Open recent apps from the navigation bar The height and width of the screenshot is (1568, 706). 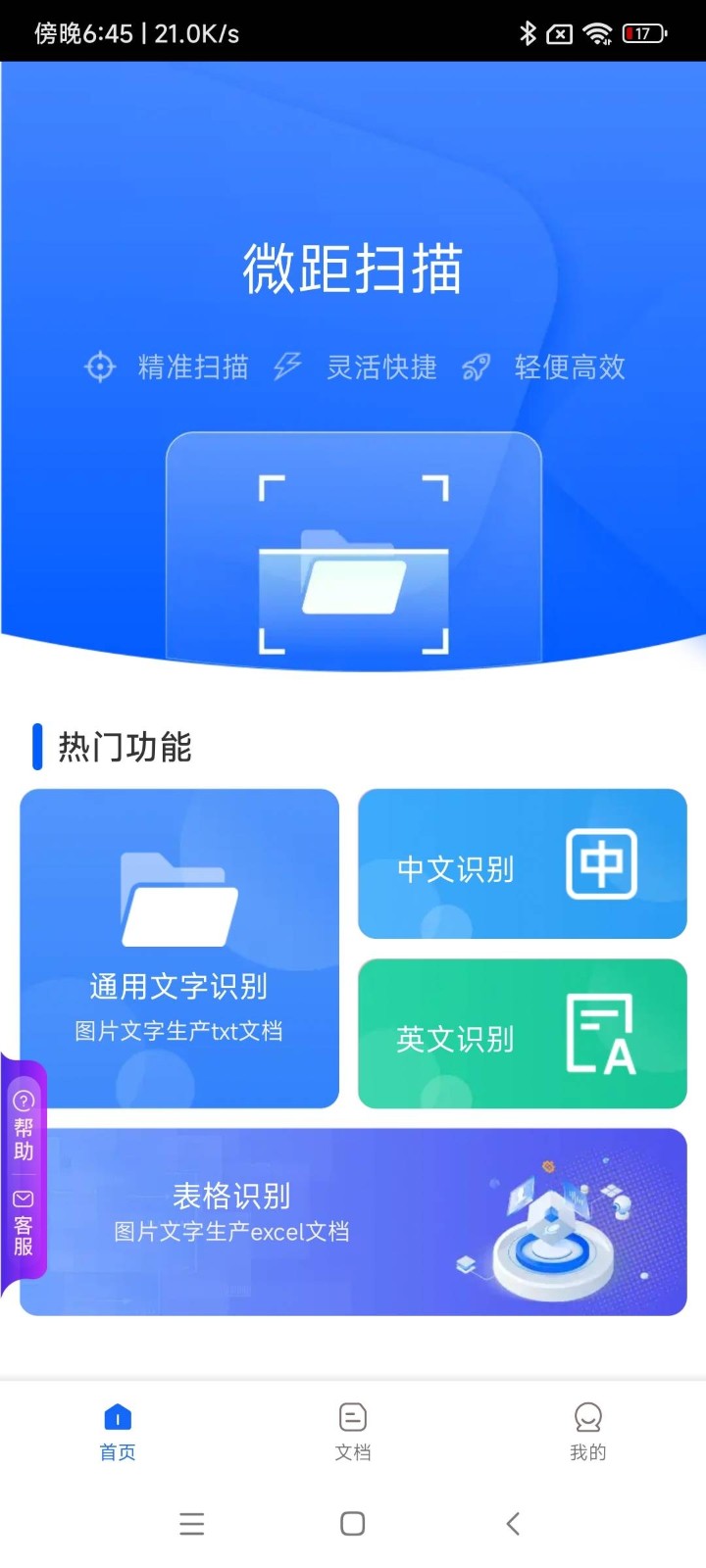tap(192, 1523)
